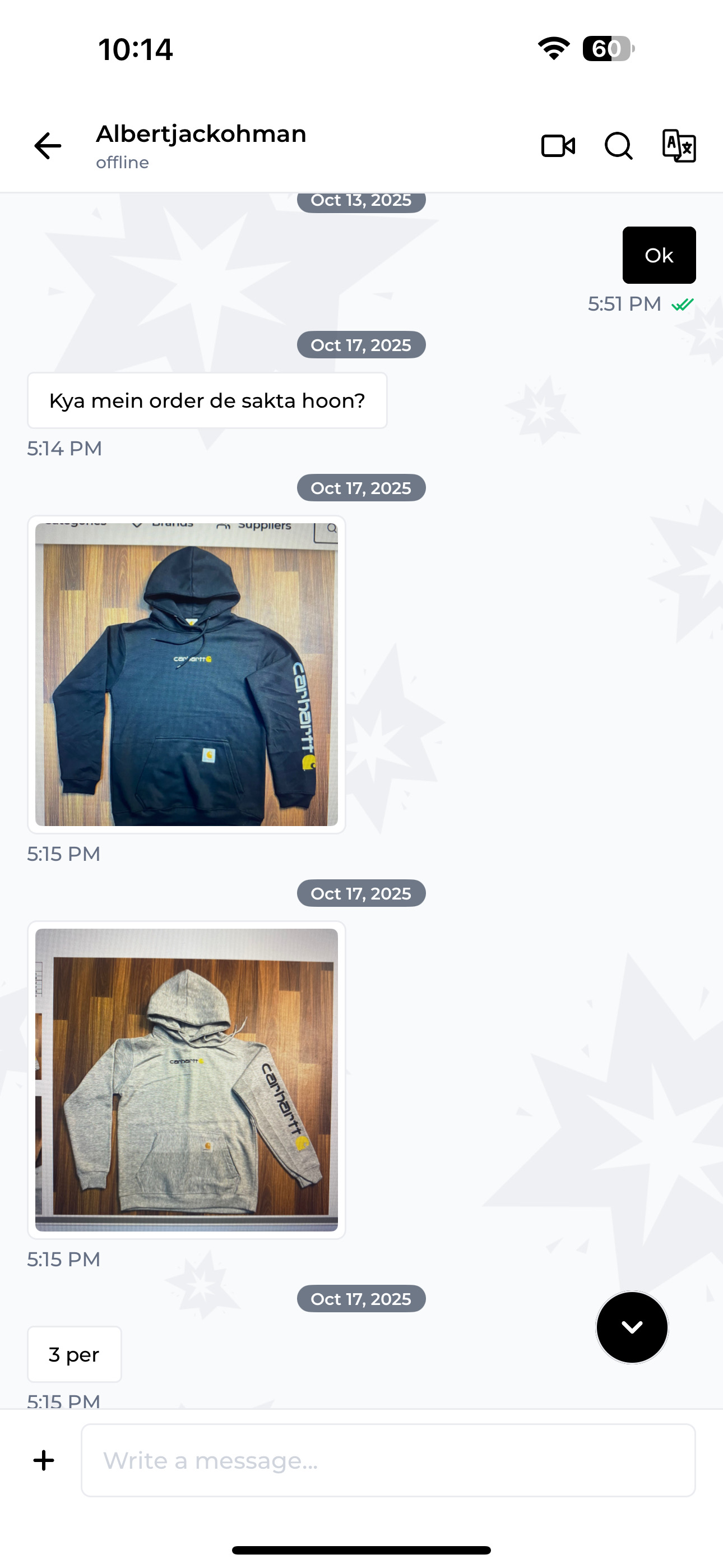This screenshot has height=1568, width=723.
Task: Open the black Carhartt hoodie photo
Action: click(186, 675)
